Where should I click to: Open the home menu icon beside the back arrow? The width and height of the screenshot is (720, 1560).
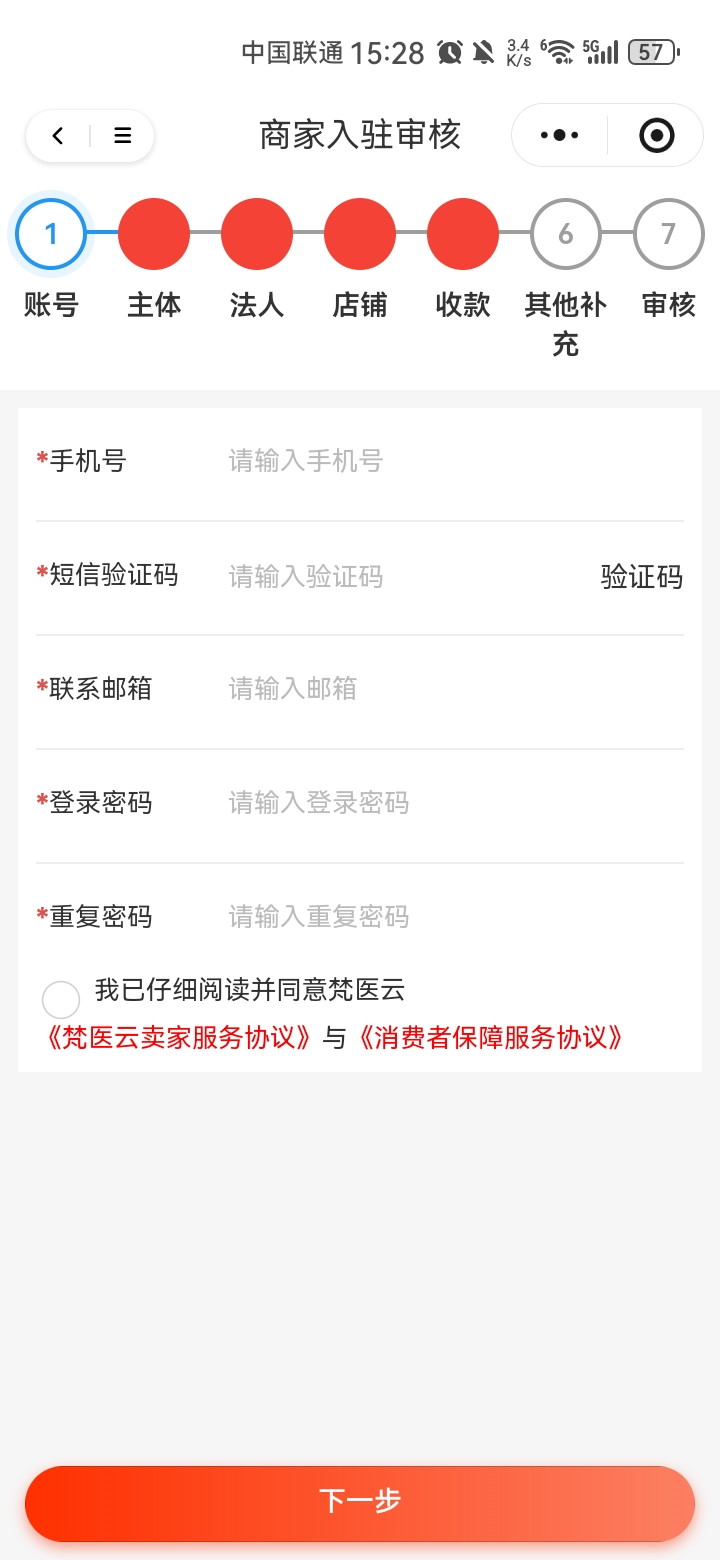coord(122,135)
